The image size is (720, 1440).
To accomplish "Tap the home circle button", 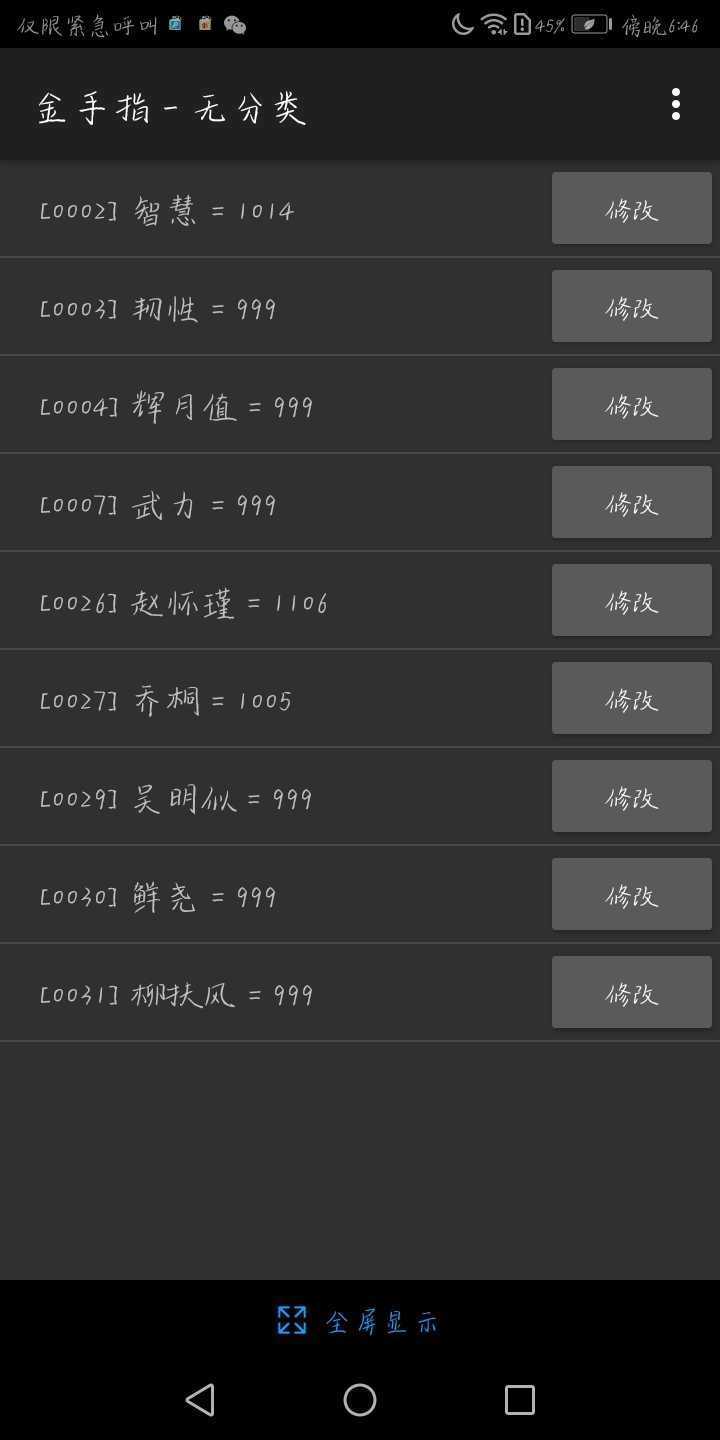I will point(360,1400).
